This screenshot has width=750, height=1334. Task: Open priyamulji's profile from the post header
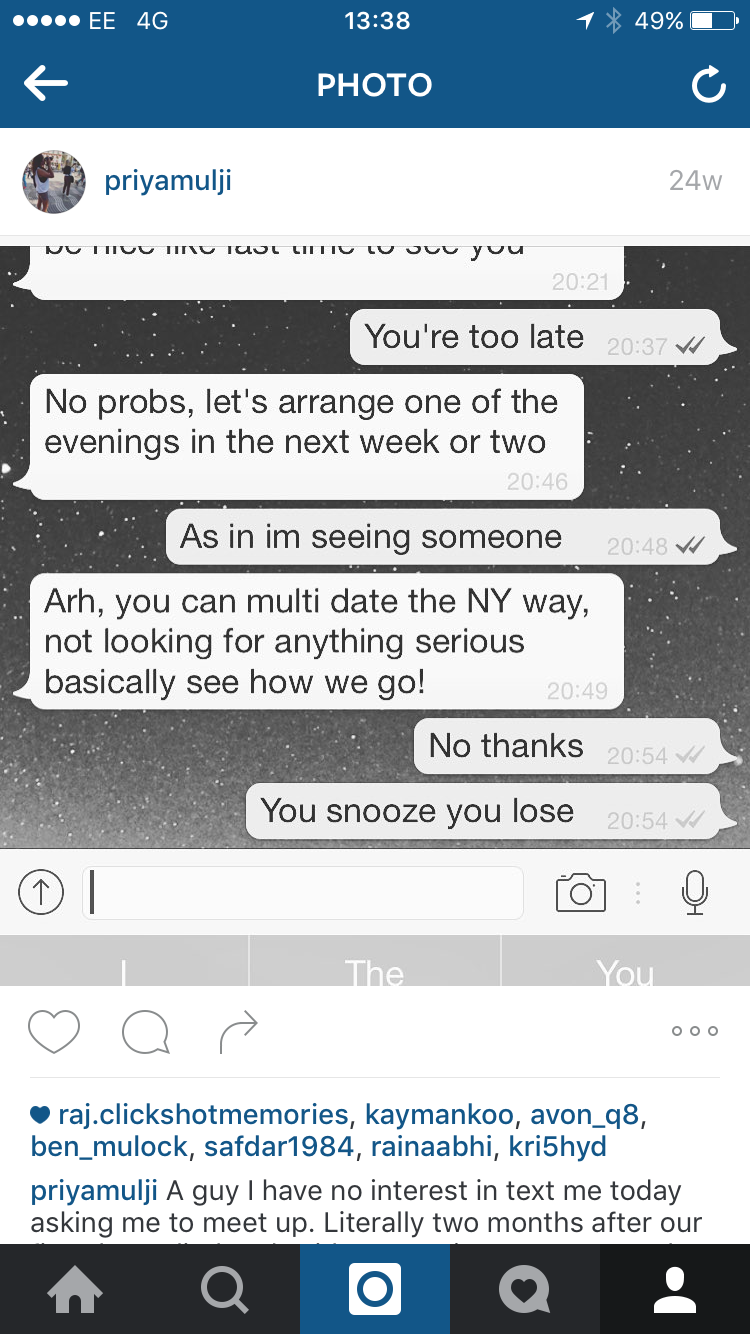pos(168,182)
